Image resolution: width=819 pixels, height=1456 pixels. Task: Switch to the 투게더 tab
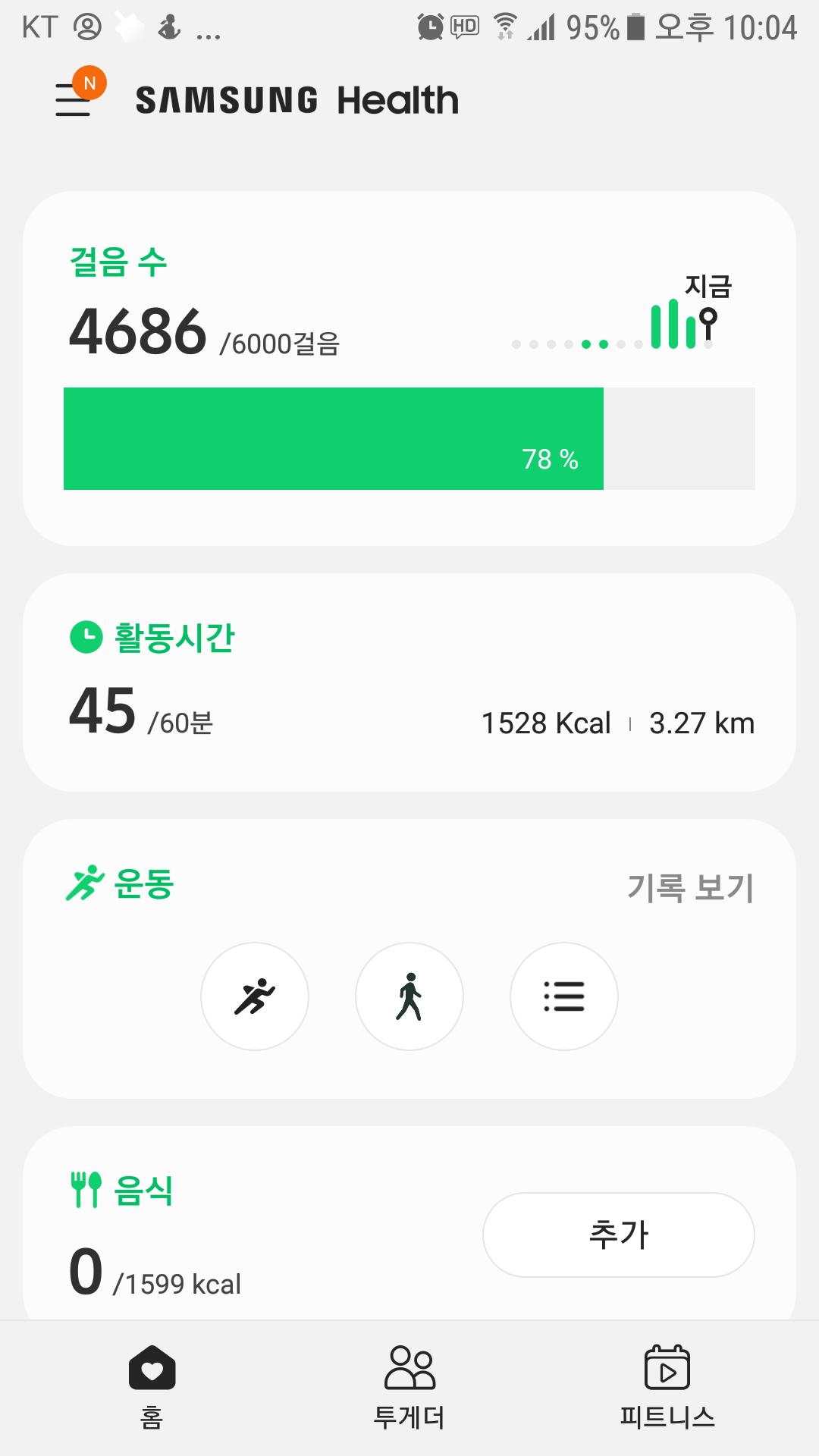coord(409,1385)
